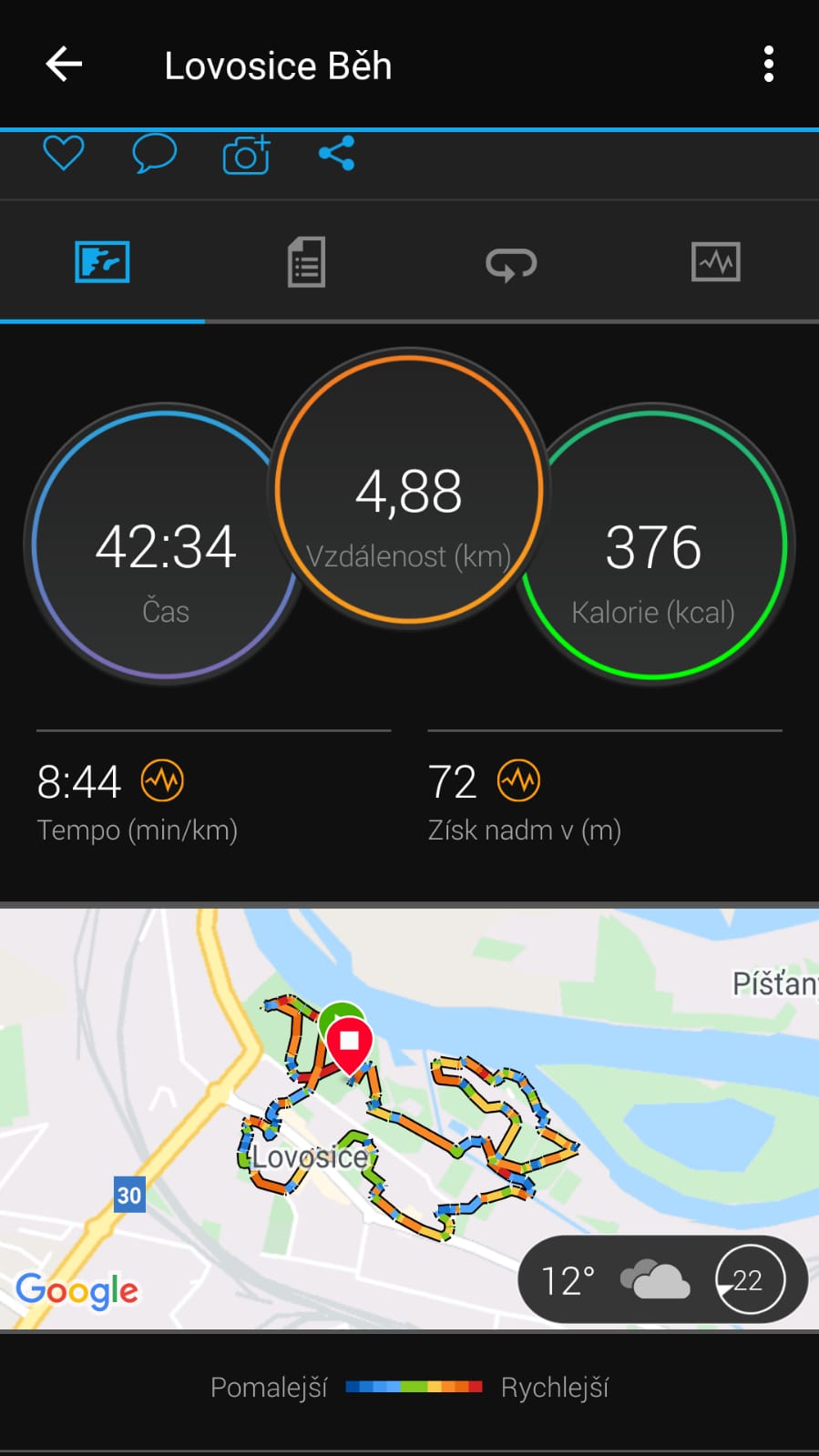
Task: Go back using the arrow icon
Action: tap(64, 65)
